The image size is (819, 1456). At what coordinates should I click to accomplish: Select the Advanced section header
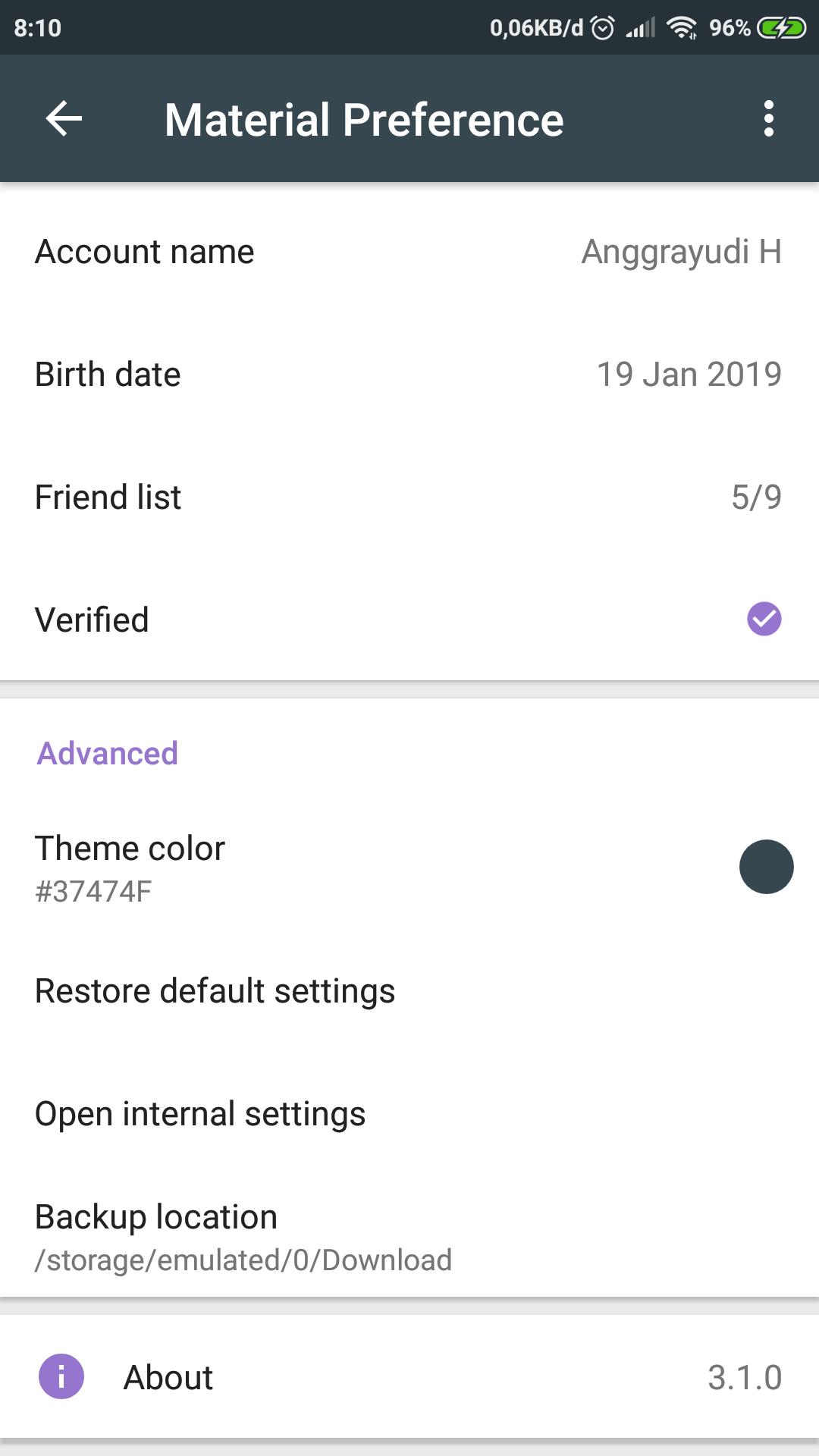coord(105,752)
